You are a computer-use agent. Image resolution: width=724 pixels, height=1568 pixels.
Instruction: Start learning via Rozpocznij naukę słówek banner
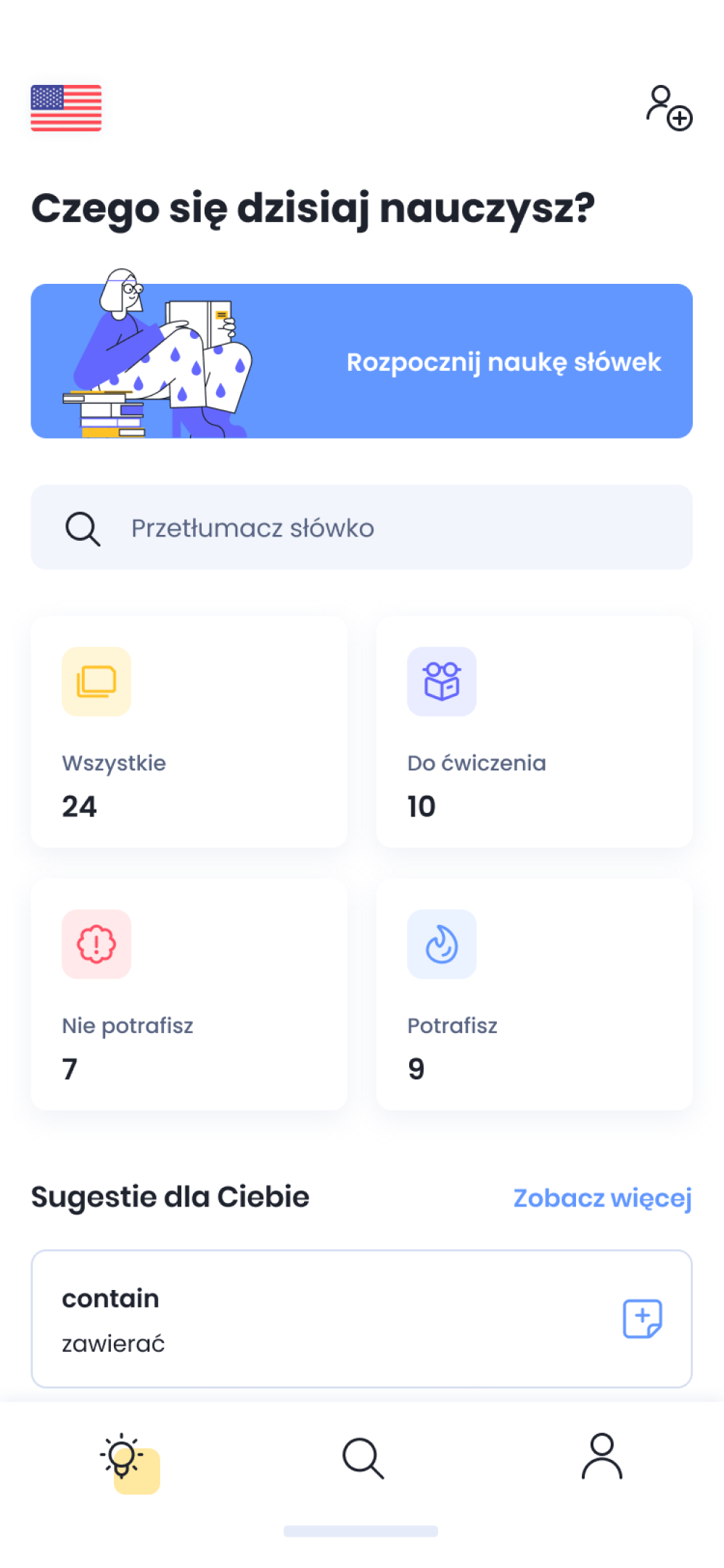pyautogui.click(x=503, y=361)
